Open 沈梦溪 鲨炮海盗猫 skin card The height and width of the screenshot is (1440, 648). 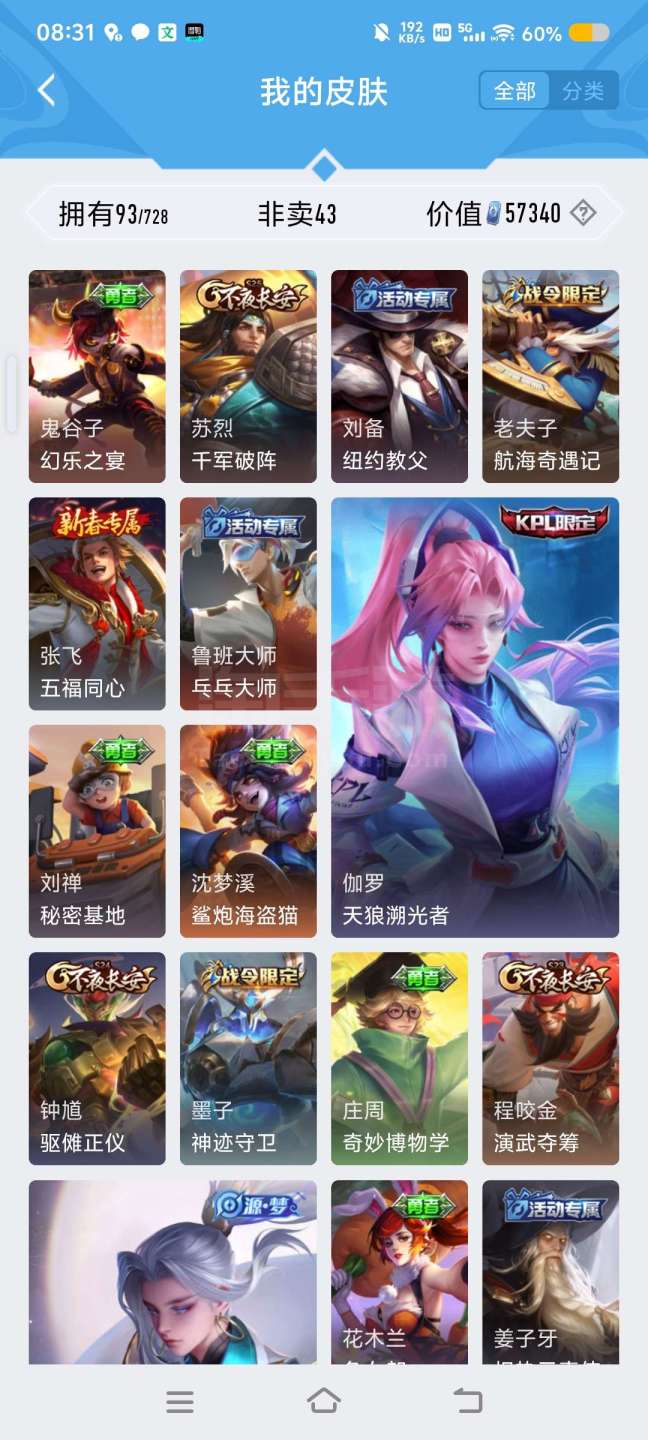[248, 831]
